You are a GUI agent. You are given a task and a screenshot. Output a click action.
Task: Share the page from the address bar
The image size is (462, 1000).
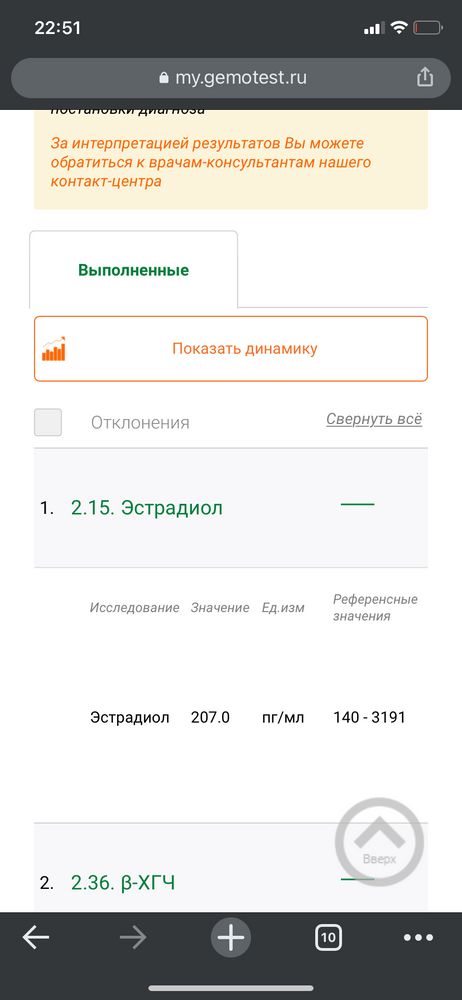point(424,78)
